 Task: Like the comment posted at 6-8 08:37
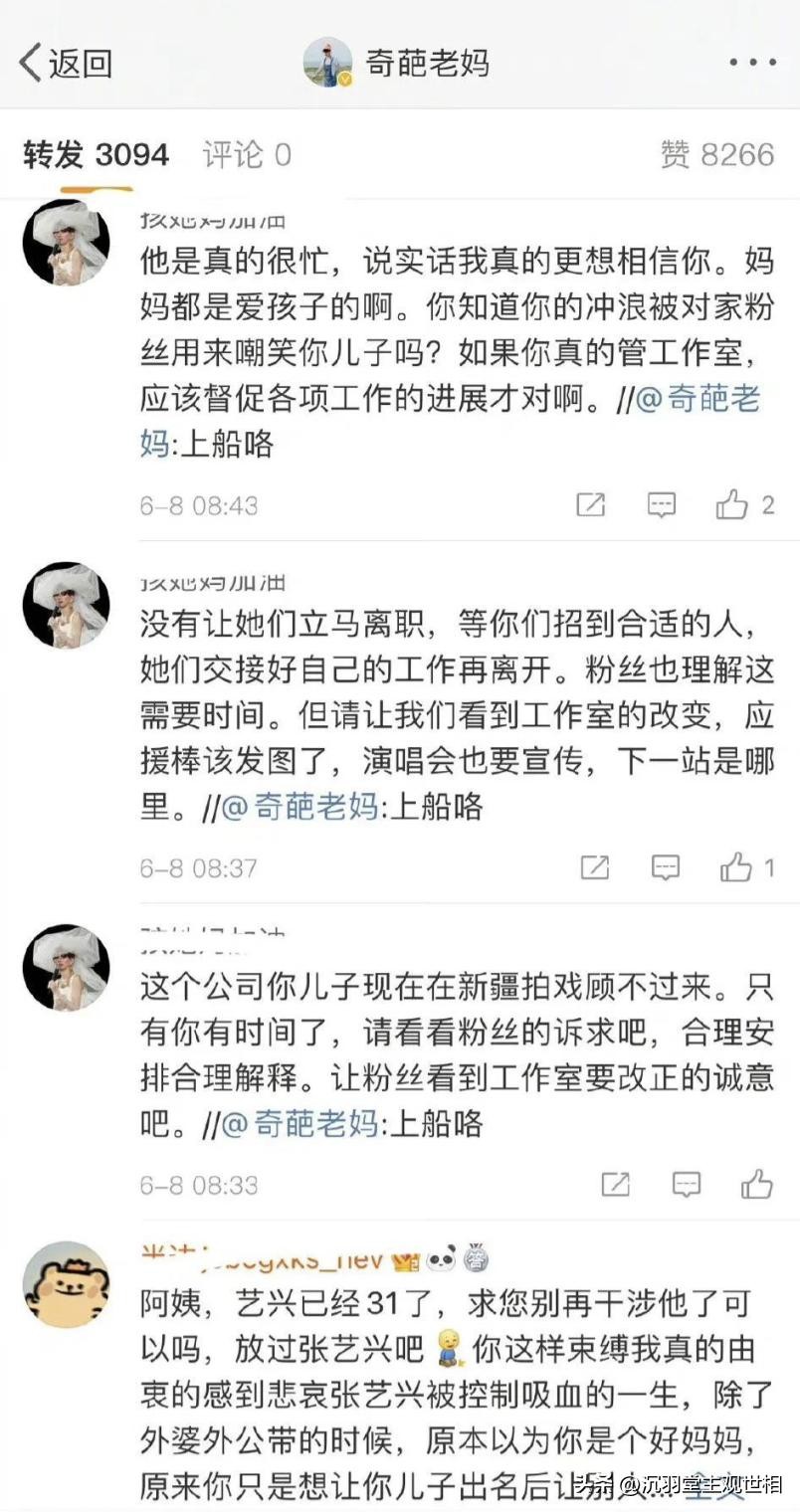736,867
